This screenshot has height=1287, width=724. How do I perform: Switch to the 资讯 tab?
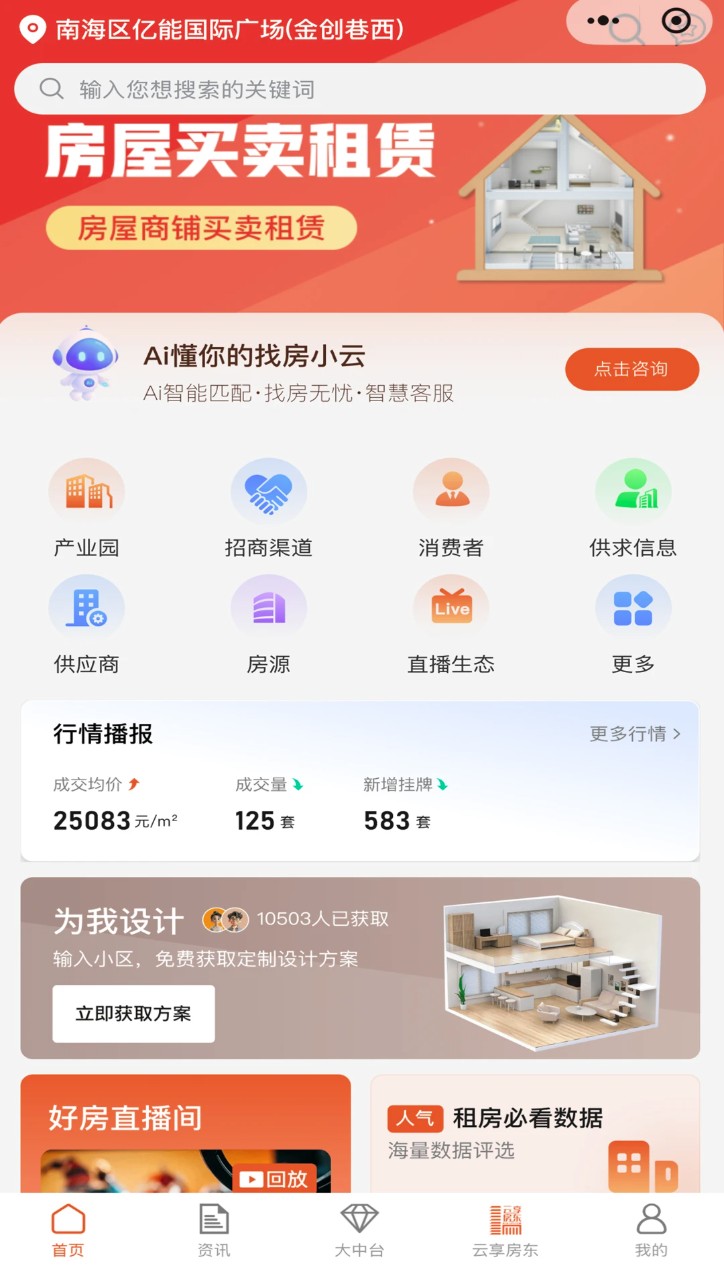pyautogui.click(x=213, y=1230)
